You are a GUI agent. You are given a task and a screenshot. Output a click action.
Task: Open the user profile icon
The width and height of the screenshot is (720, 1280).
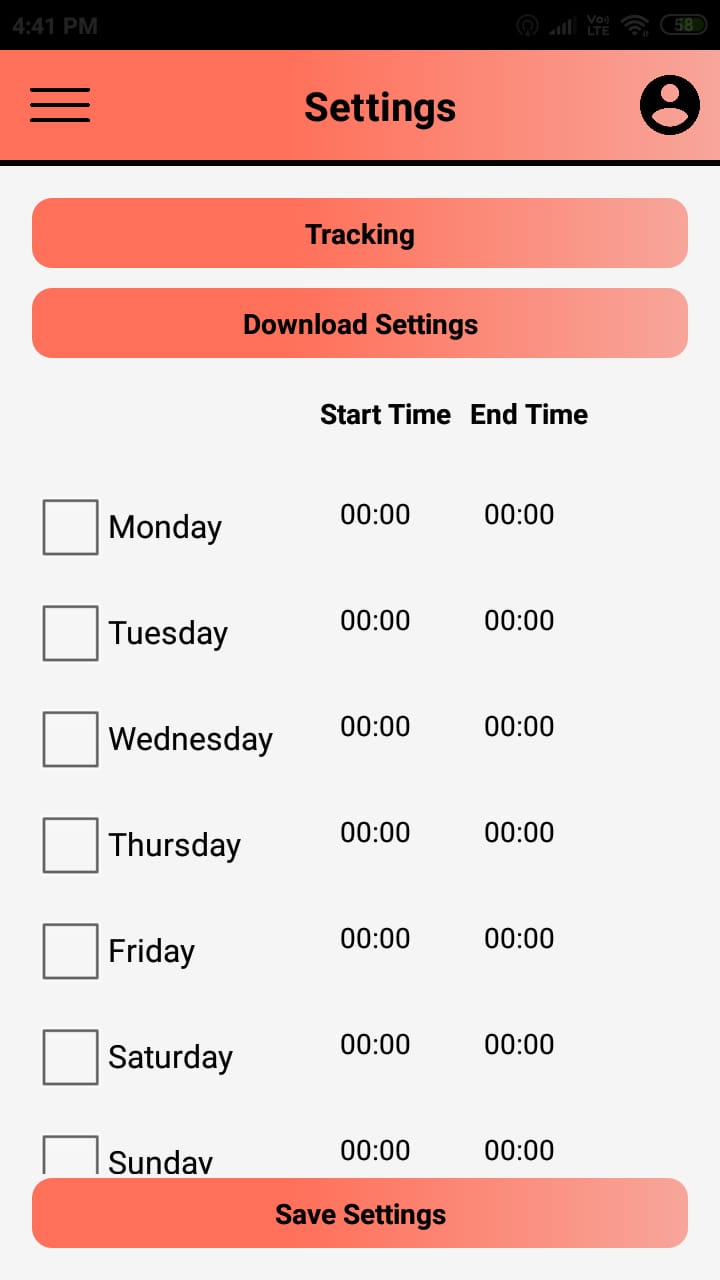click(x=670, y=105)
